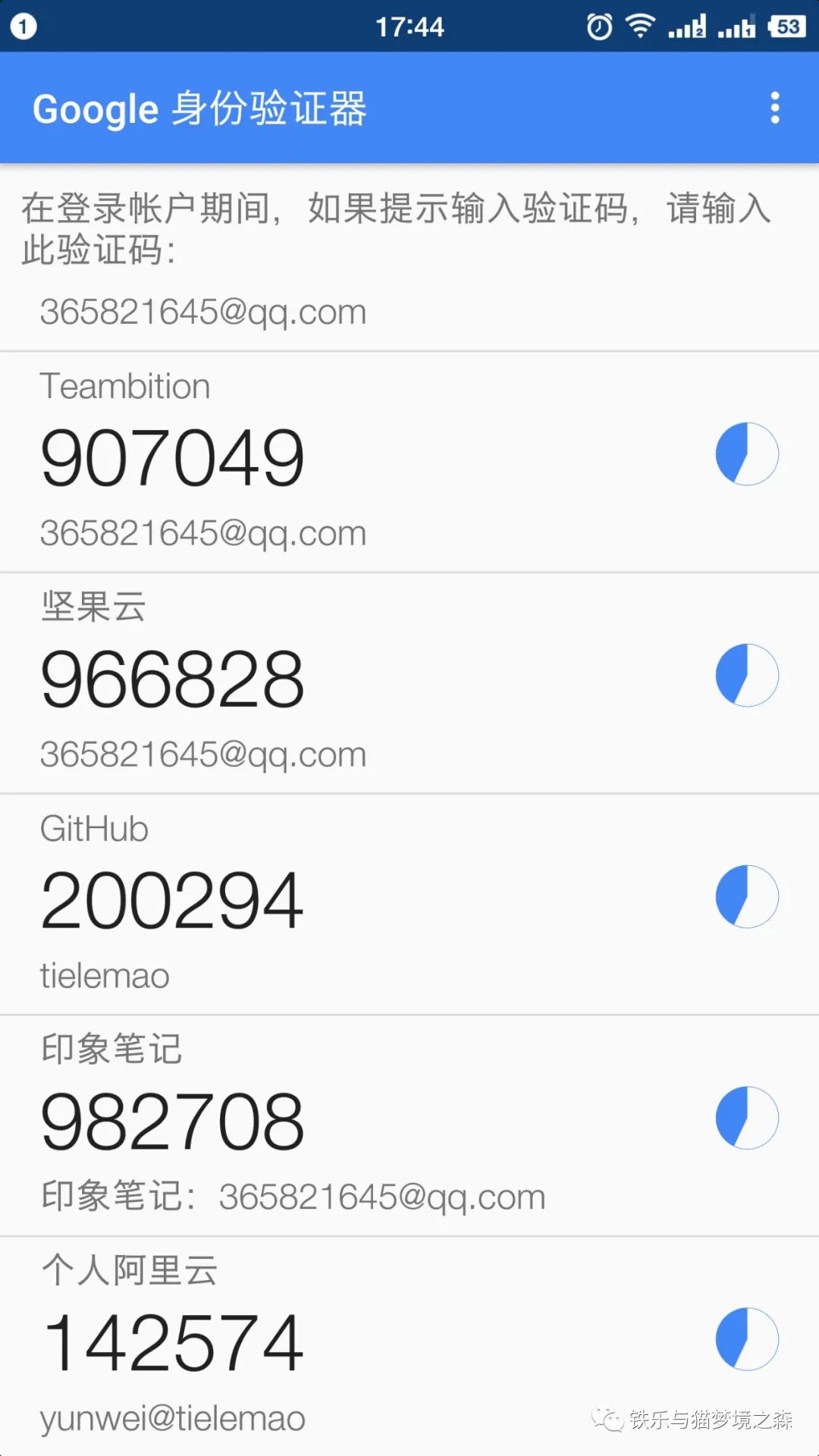Select the 个人阿里云 code 142574 entry
This screenshot has height=1456, width=819.
point(409,1347)
